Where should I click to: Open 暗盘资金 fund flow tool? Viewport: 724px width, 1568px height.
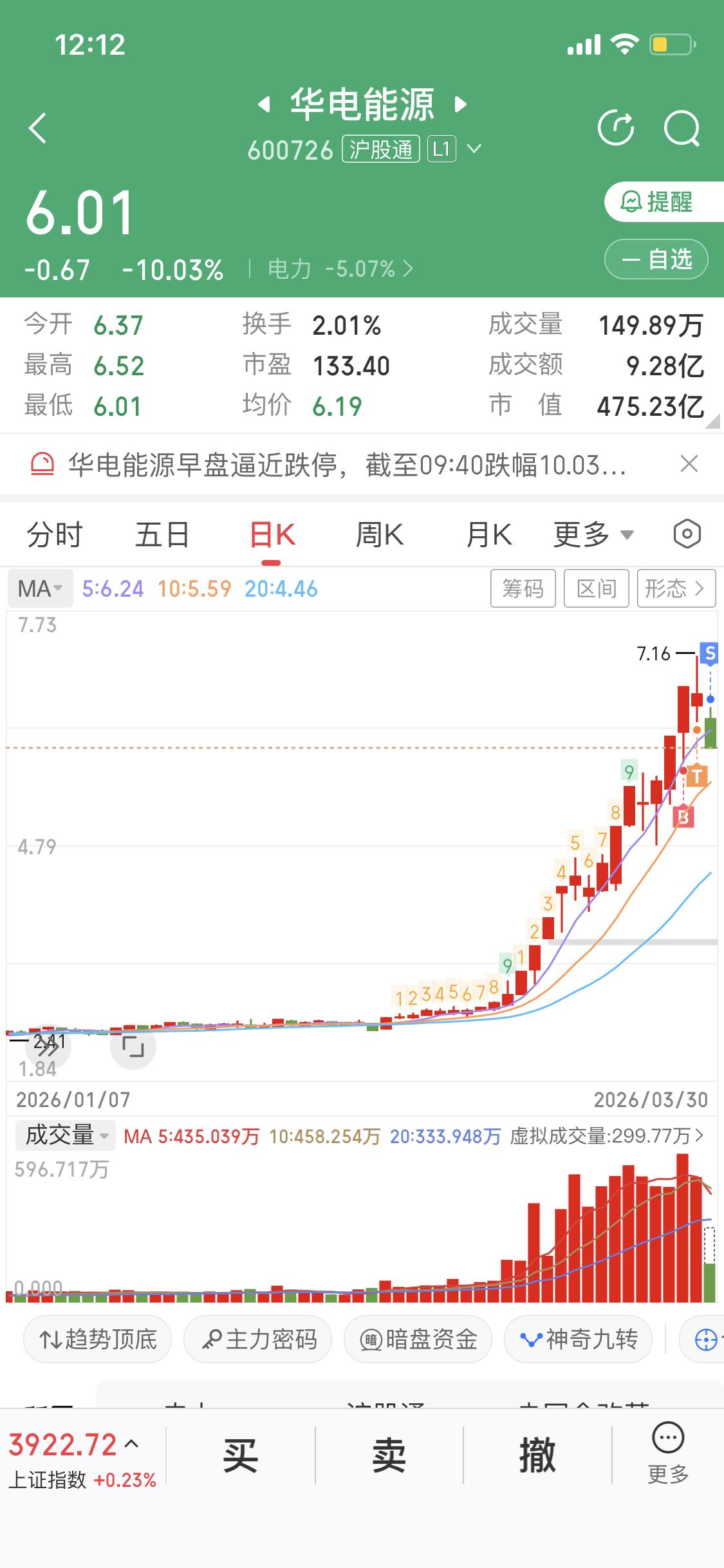coord(417,1339)
